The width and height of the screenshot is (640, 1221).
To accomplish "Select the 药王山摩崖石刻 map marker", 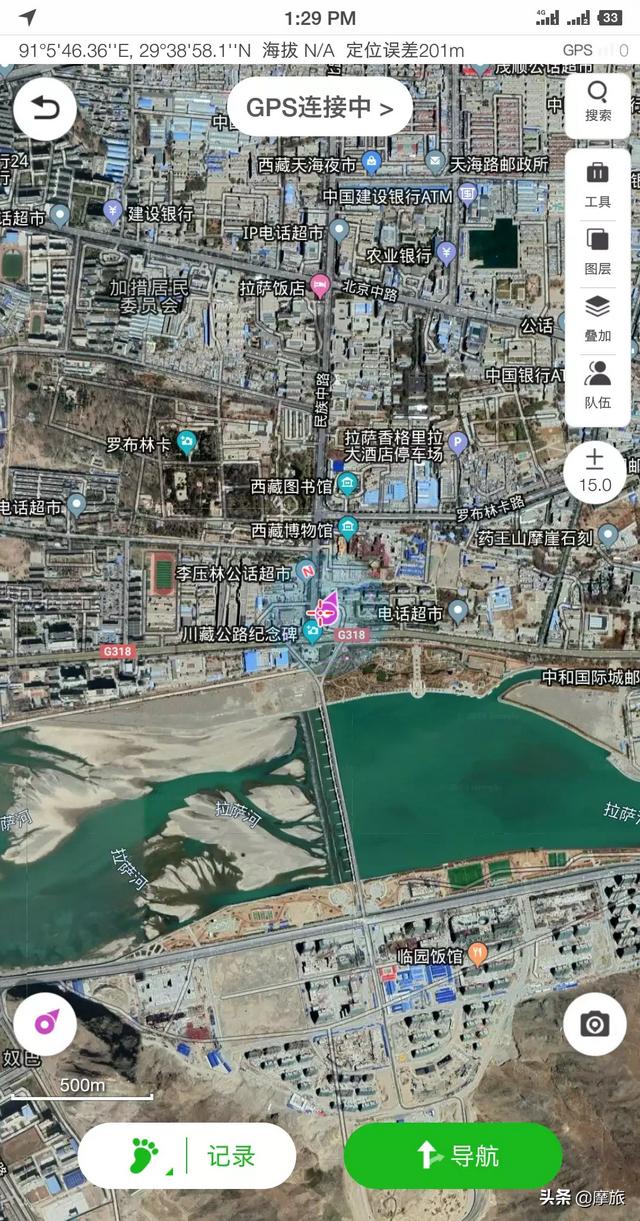I will point(609,537).
